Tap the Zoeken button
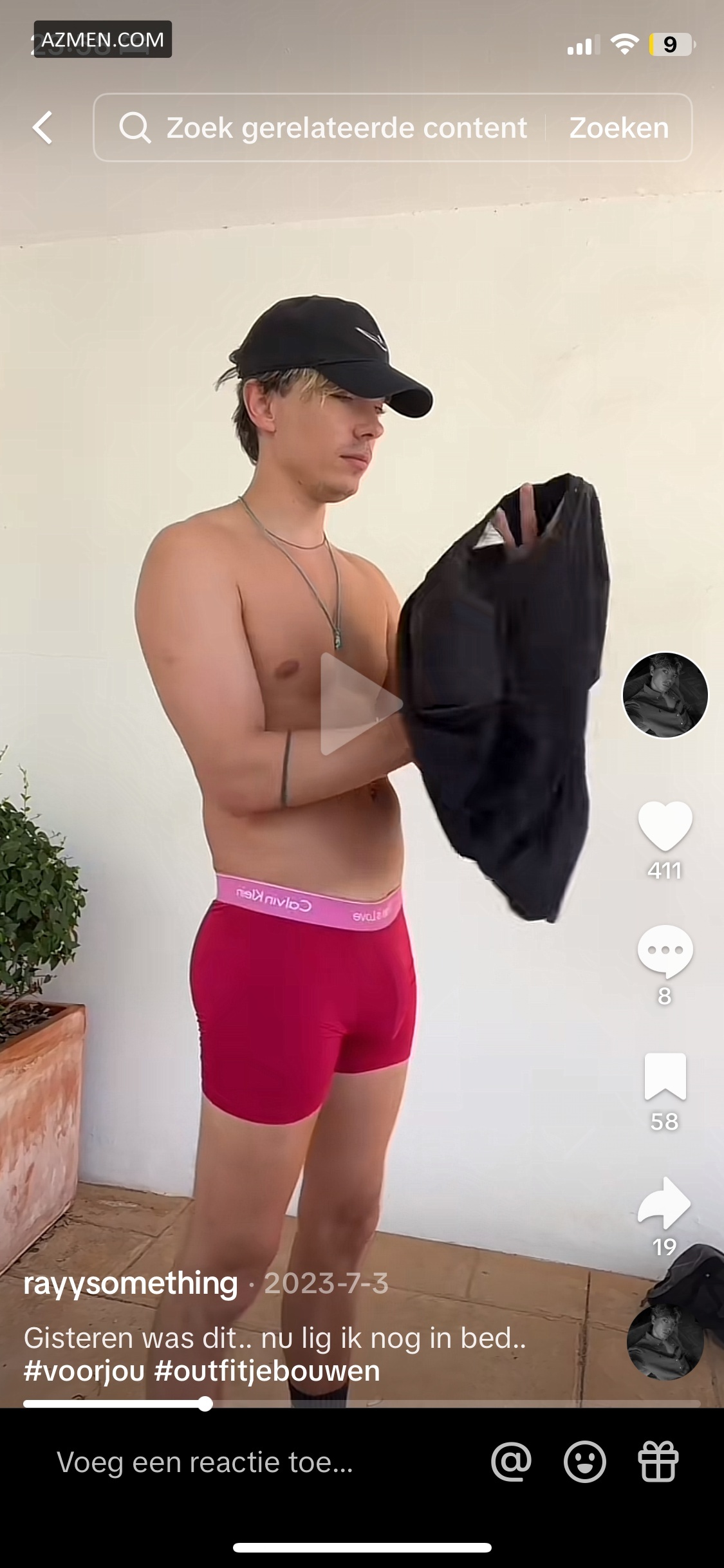724x1568 pixels. point(619,127)
